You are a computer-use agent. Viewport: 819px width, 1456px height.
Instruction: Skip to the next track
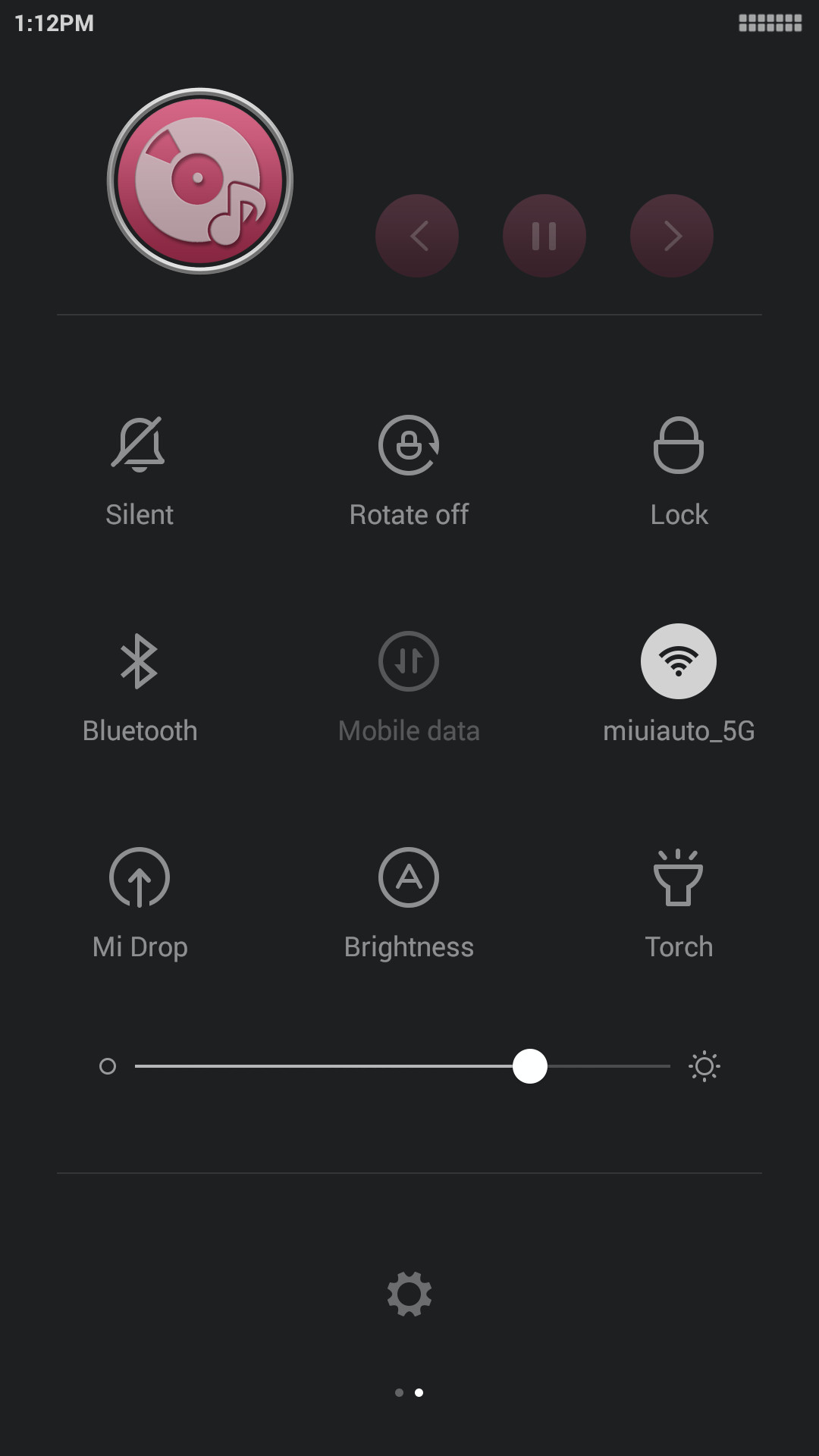672,236
